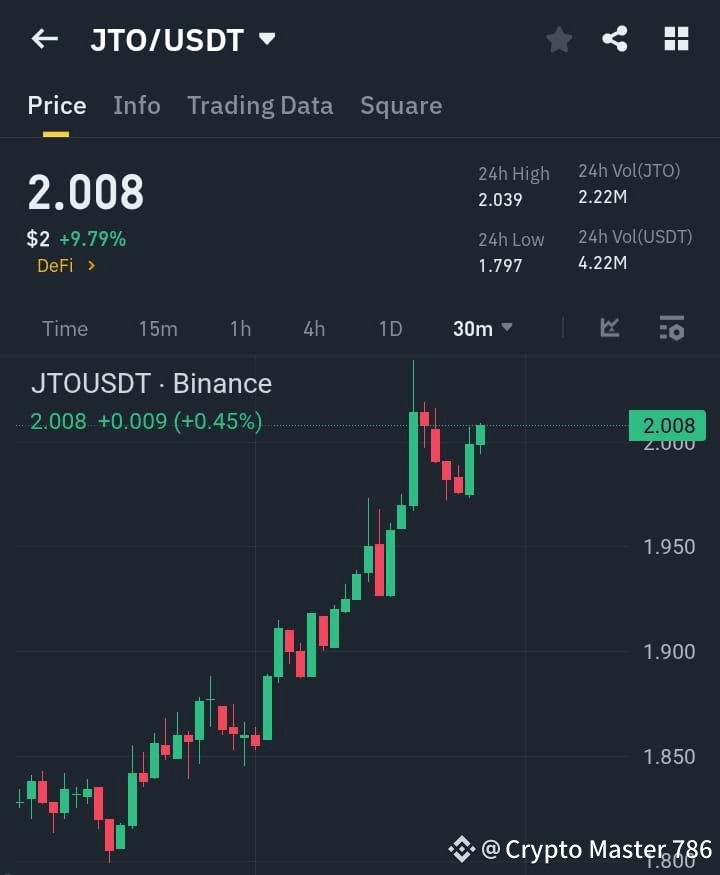Tap the Binance diamond logo in watermark
The width and height of the screenshot is (720, 875).
[x=461, y=848]
